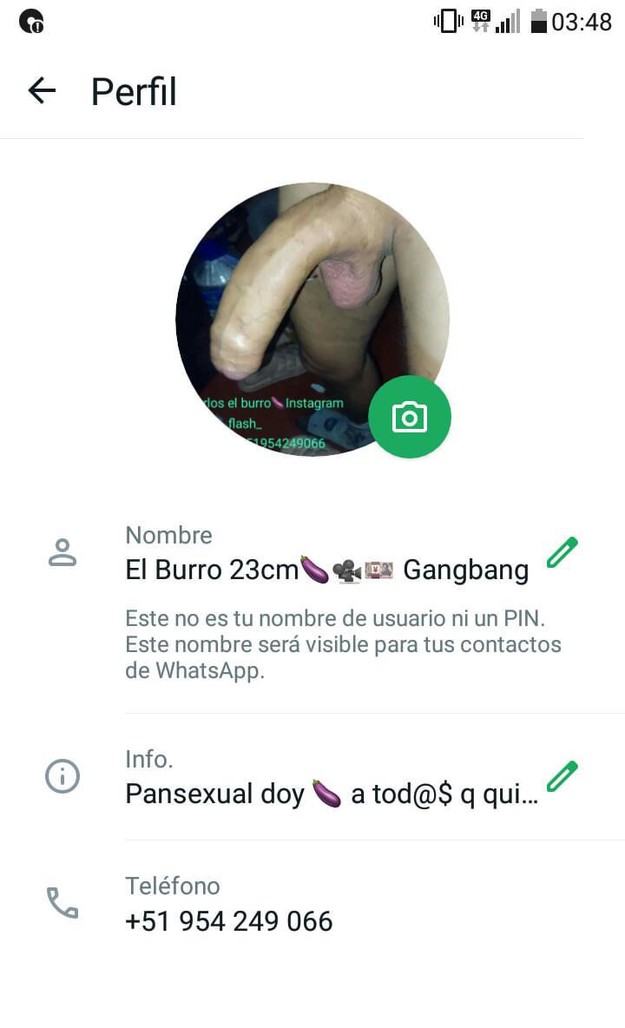Open the Teléfono row

click(312, 904)
